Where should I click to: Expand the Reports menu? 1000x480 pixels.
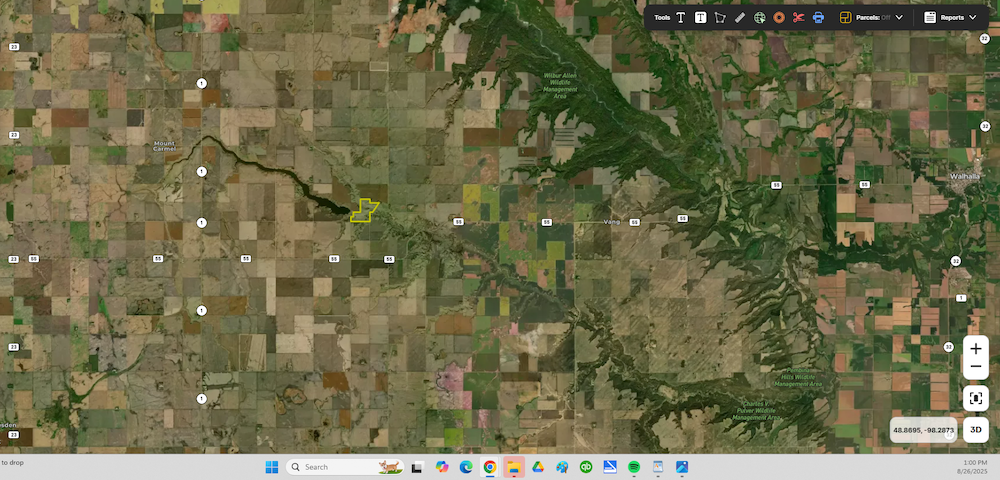(951, 17)
